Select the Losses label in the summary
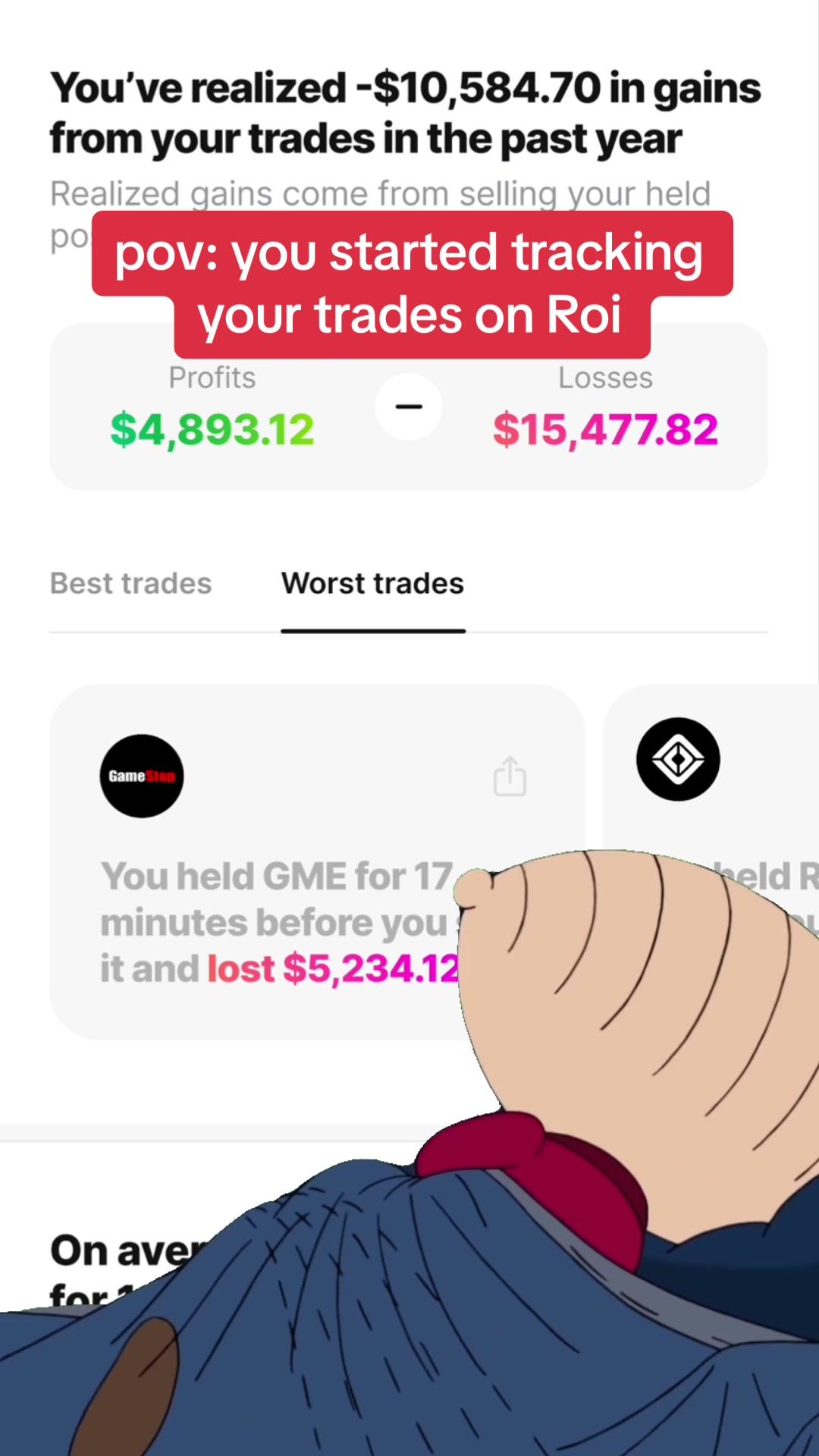This screenshot has height=1456, width=819. click(605, 378)
